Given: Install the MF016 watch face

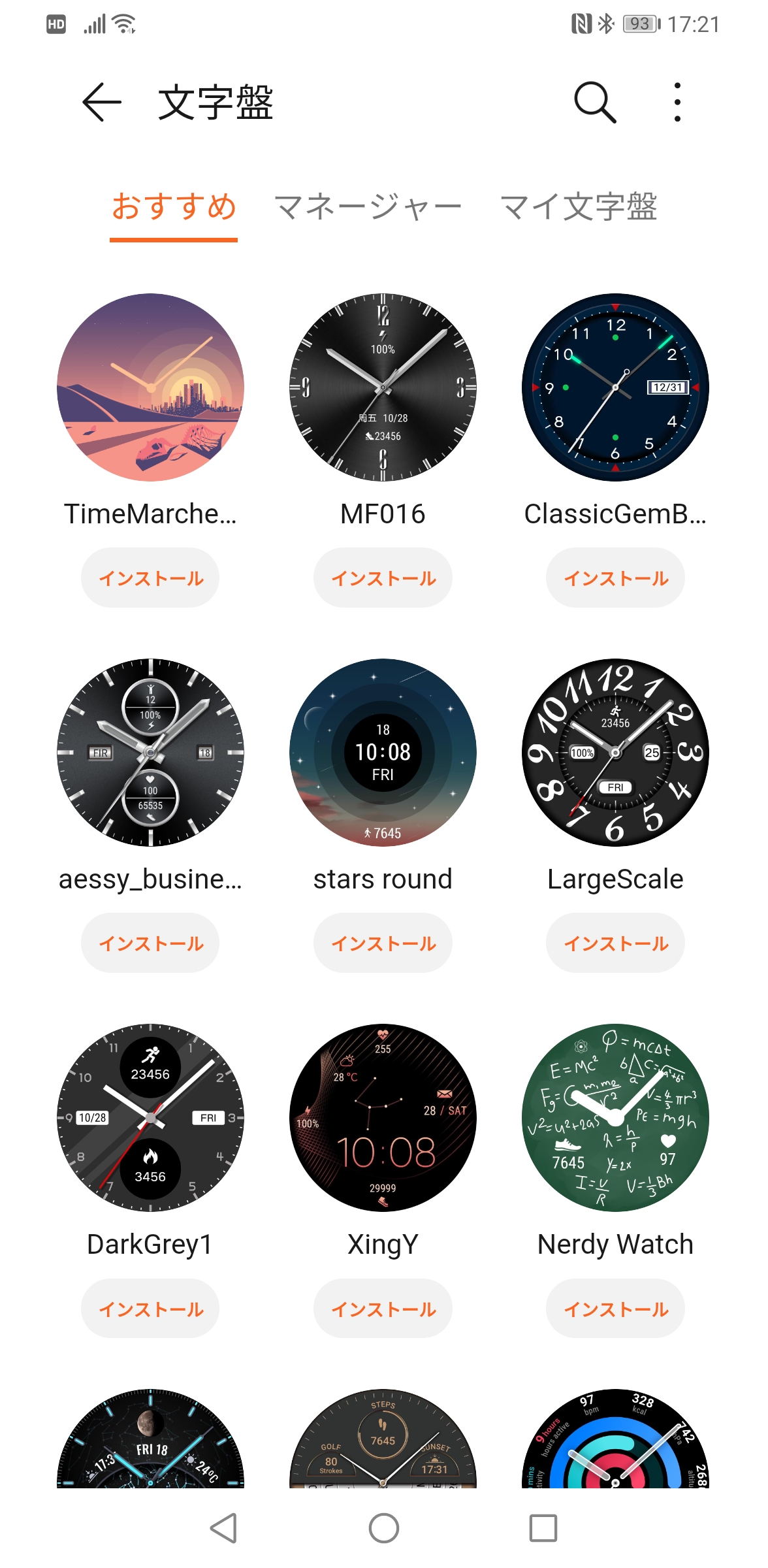Looking at the screenshot, I should coord(383,578).
